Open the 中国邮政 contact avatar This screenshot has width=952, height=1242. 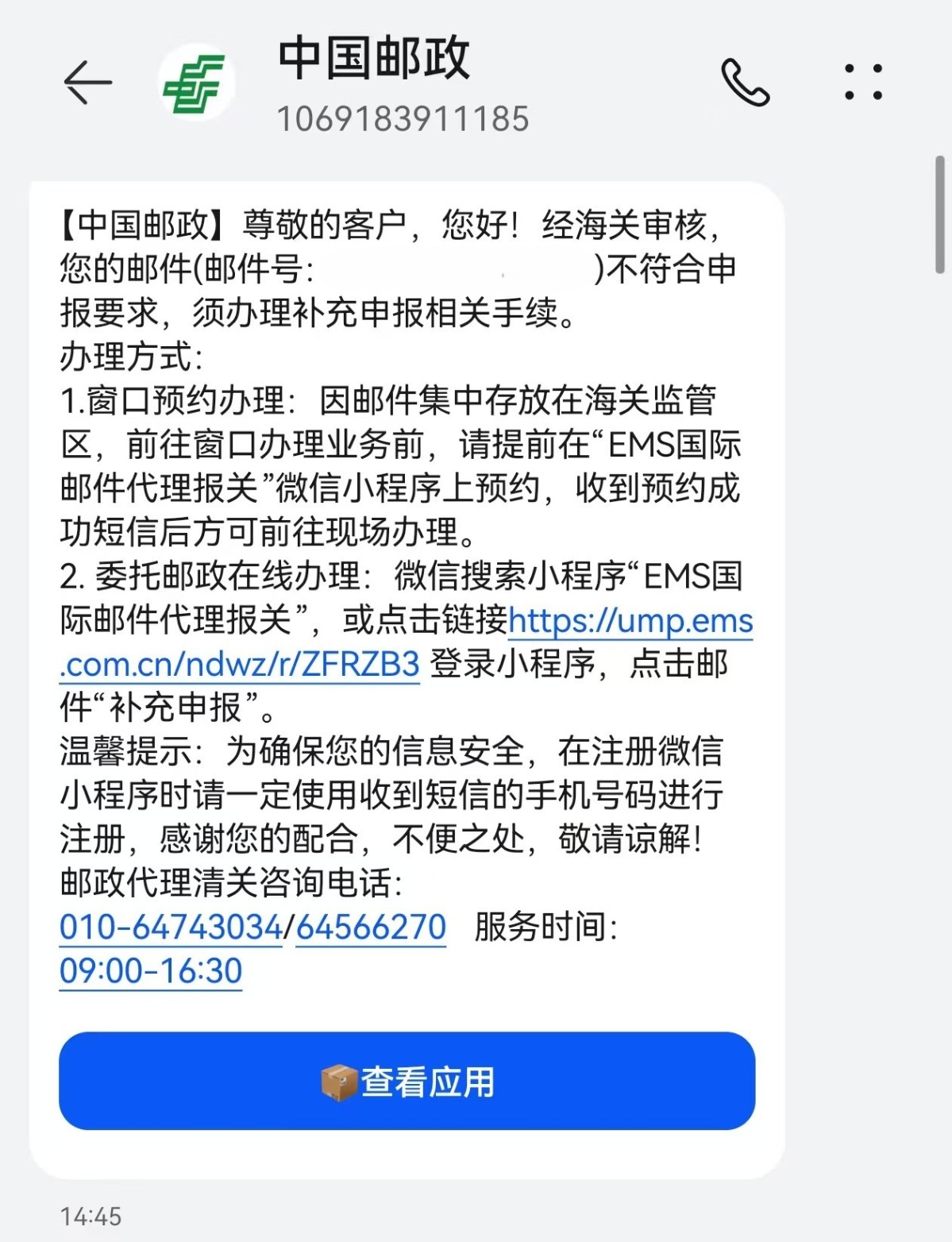[196, 82]
